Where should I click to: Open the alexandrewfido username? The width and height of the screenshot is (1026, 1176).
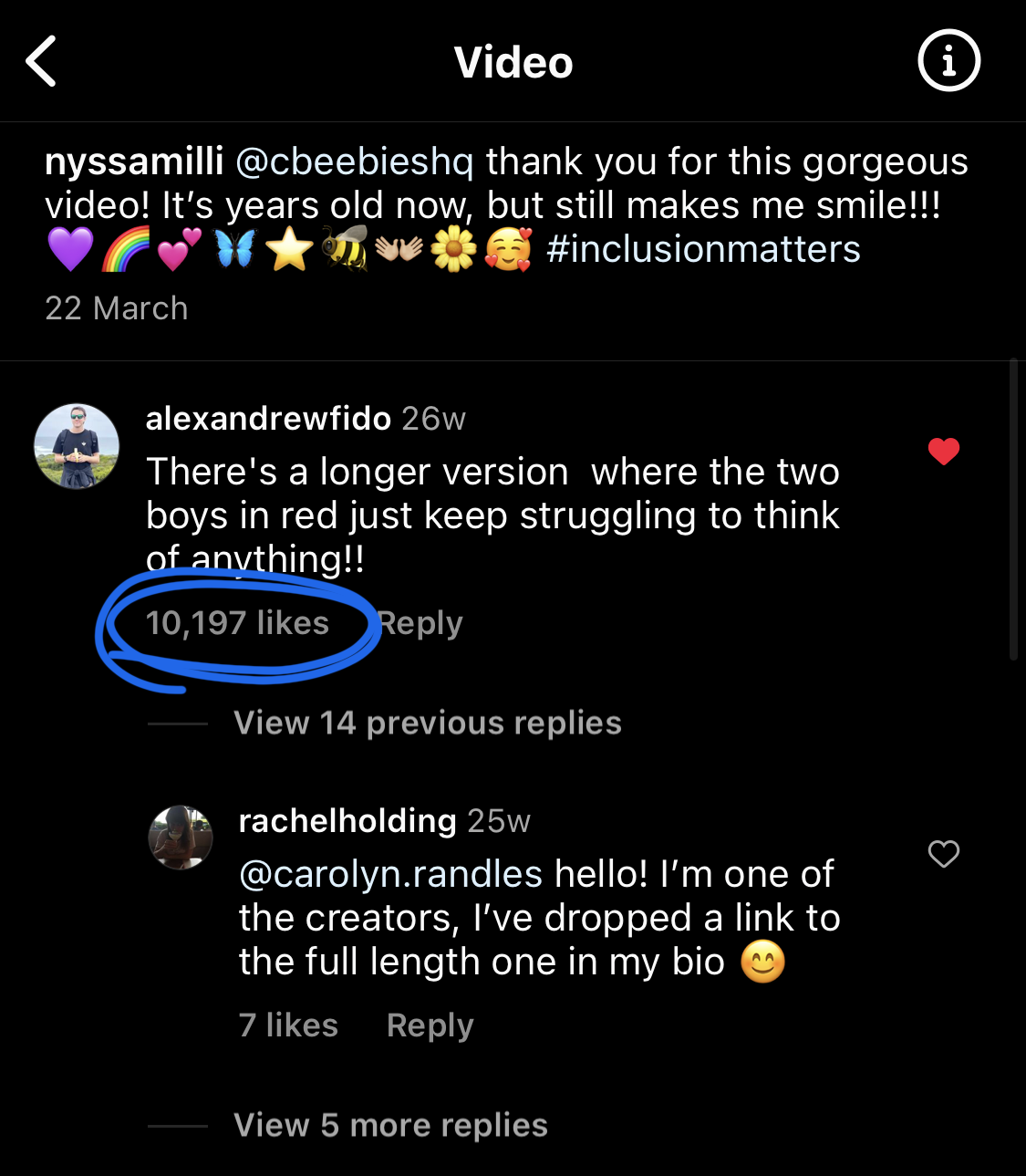(x=268, y=418)
